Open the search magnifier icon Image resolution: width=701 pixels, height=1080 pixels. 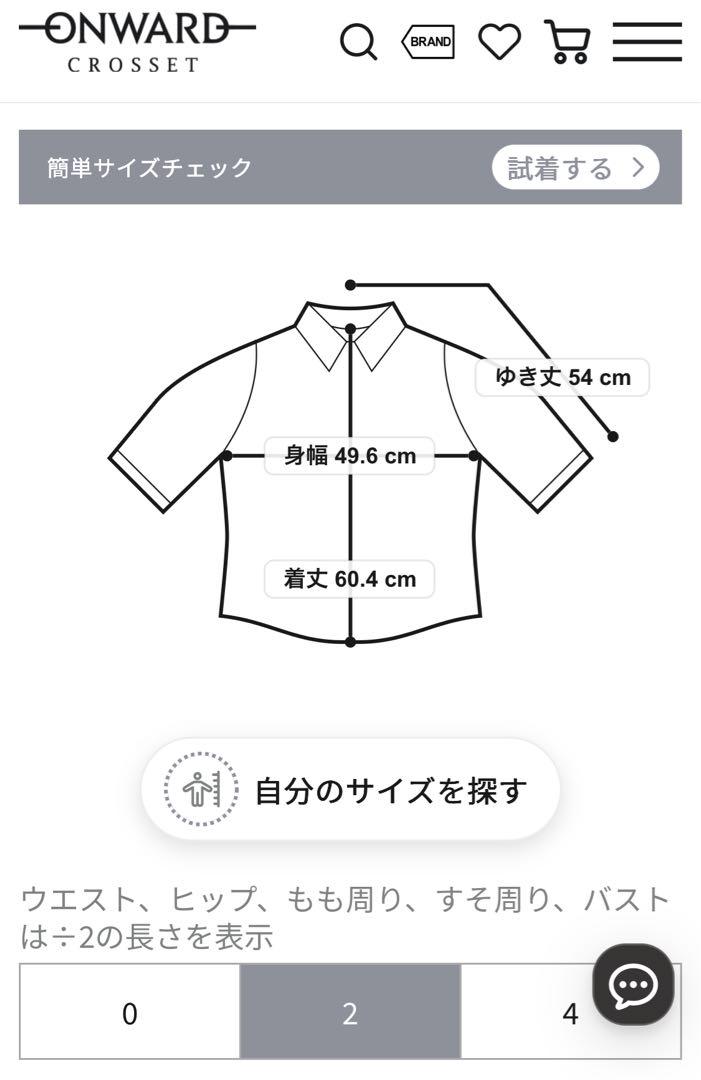coord(358,42)
